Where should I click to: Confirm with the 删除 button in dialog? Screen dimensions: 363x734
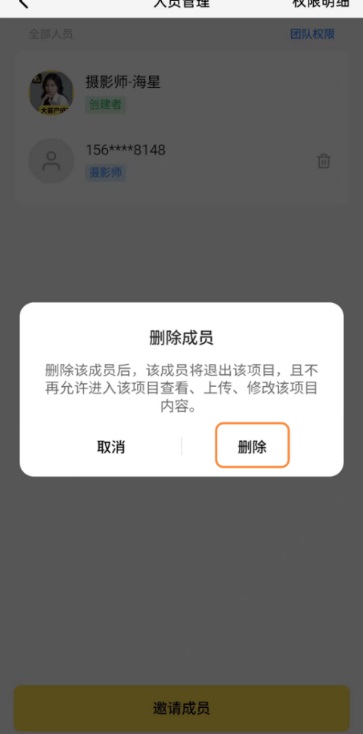[252, 445]
